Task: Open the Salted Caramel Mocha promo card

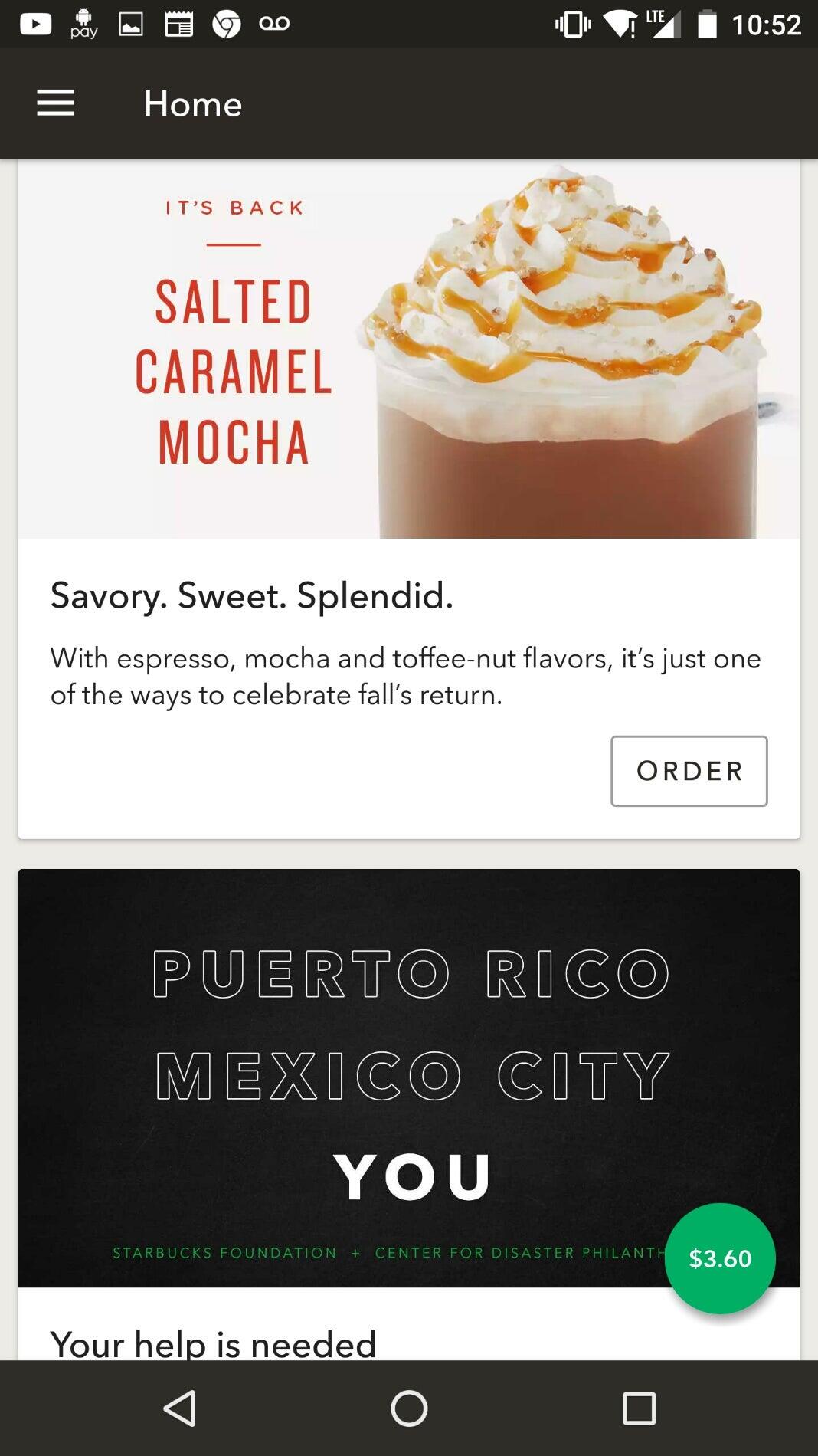Action: [x=409, y=499]
